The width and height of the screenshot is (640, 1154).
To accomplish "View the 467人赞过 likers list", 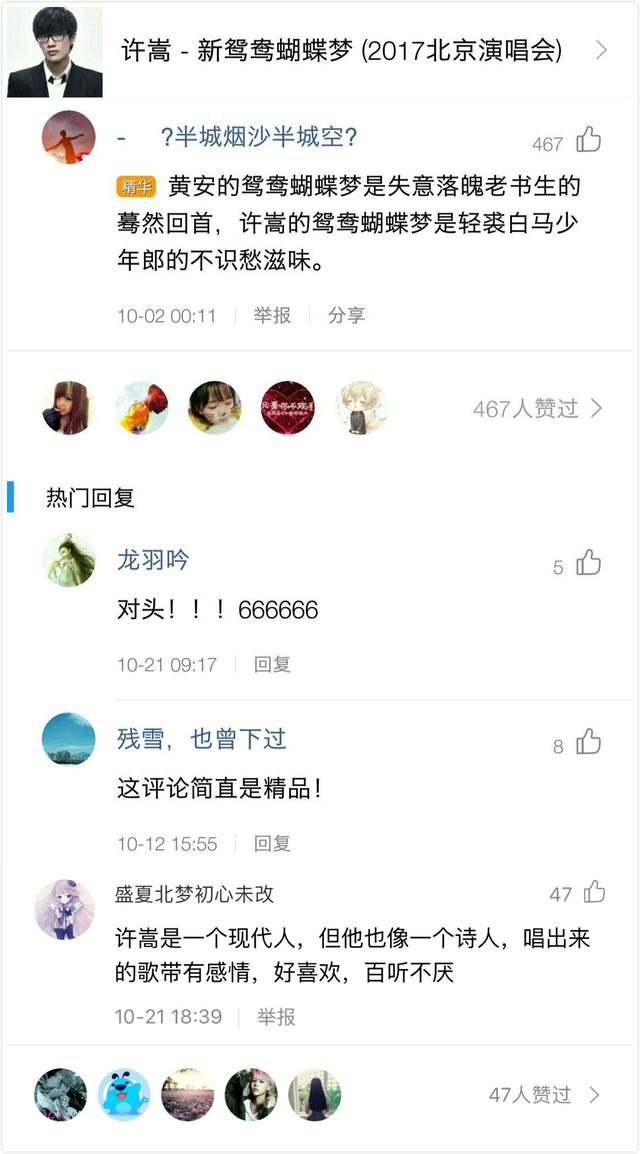I will [538, 408].
